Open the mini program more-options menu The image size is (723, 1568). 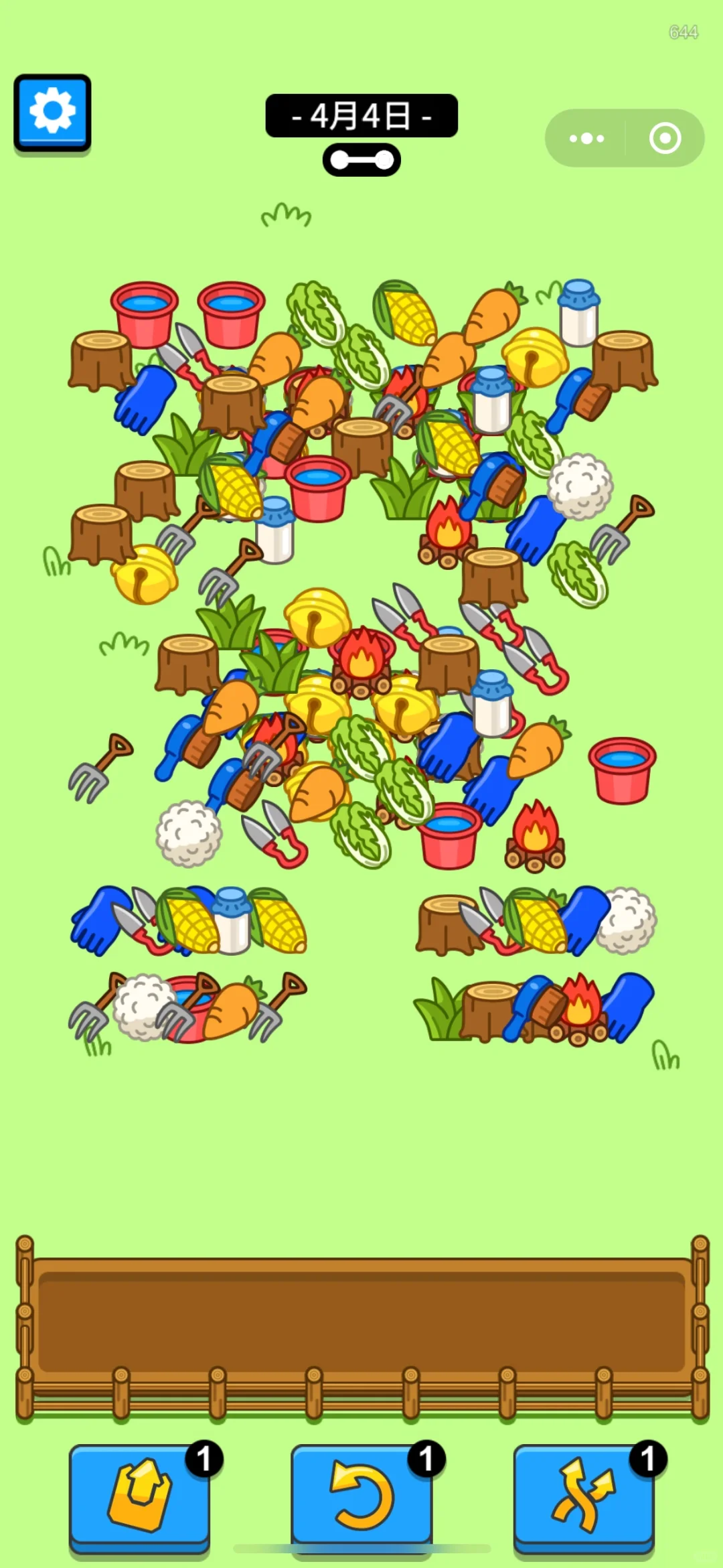(586, 139)
